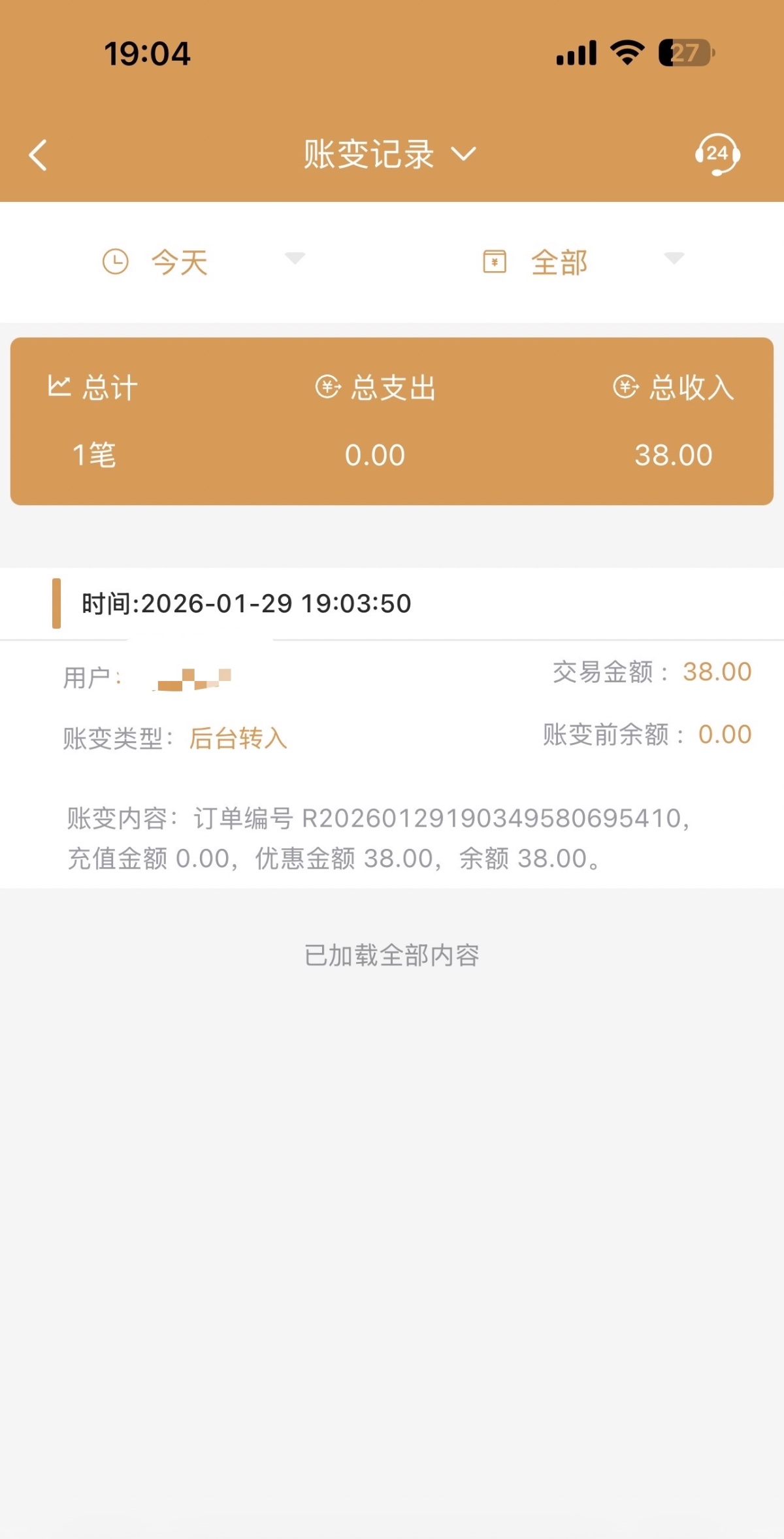The image size is (784, 1539).
Task: Expand the 账变记录 title dropdown
Action: [389, 155]
